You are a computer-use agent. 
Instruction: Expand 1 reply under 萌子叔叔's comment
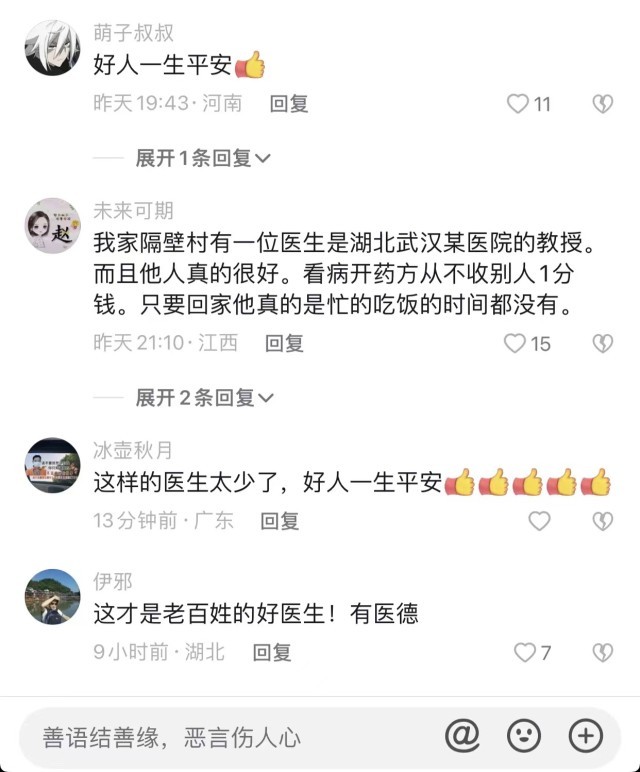[x=204, y=158]
